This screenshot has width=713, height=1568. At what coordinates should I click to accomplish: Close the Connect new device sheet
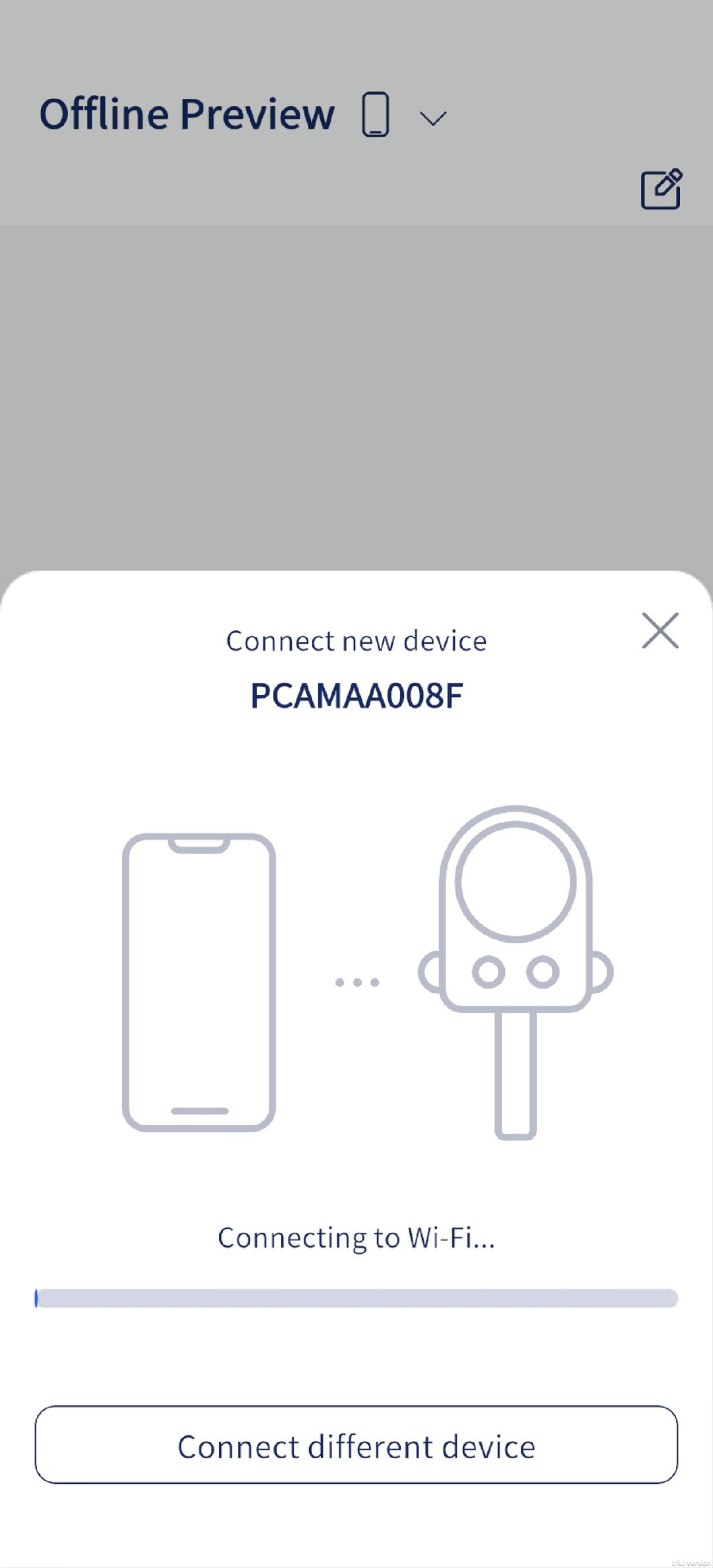point(660,631)
